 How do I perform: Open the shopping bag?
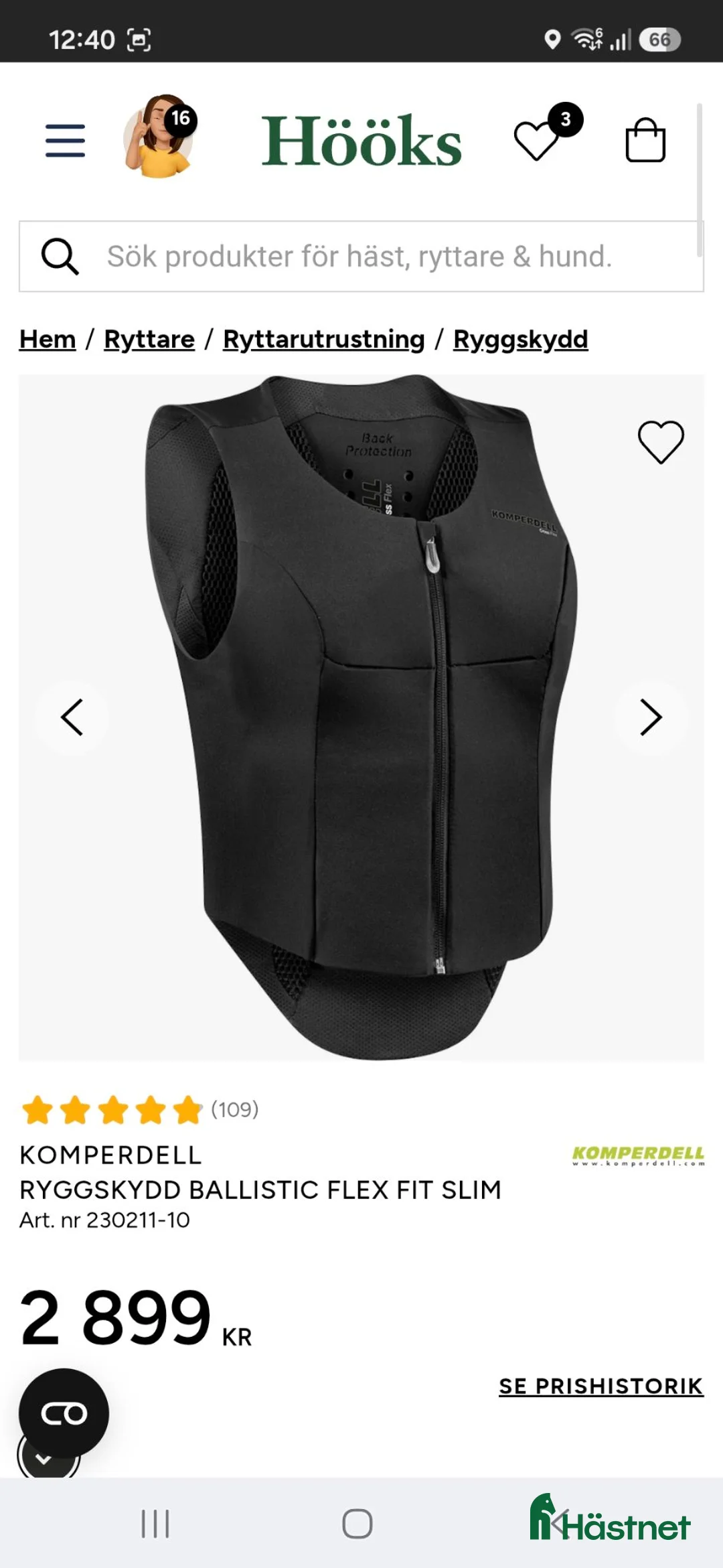click(645, 140)
